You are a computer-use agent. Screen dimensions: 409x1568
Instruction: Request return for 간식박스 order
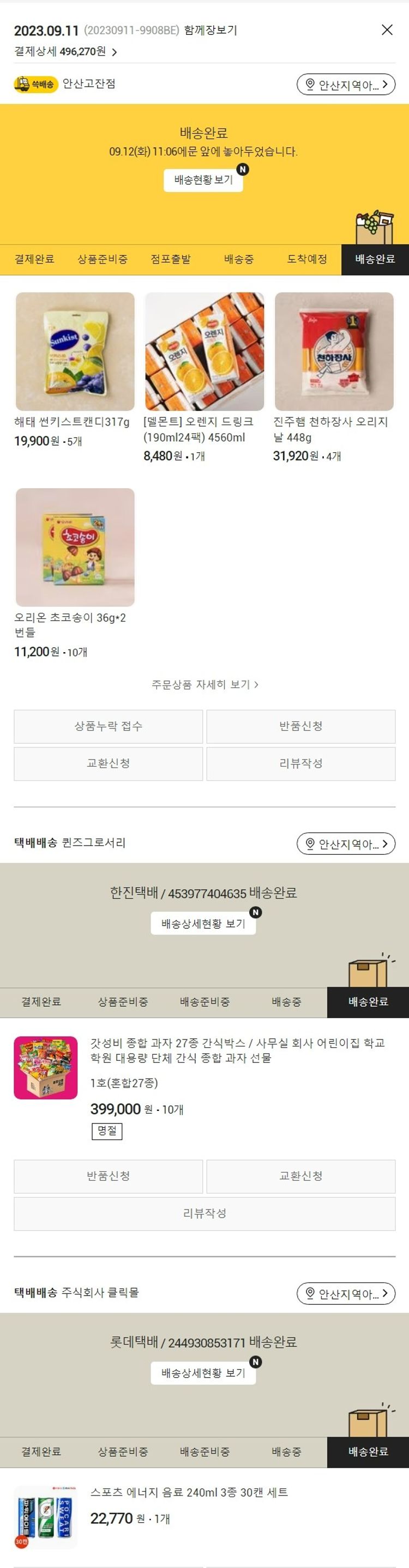click(109, 1175)
